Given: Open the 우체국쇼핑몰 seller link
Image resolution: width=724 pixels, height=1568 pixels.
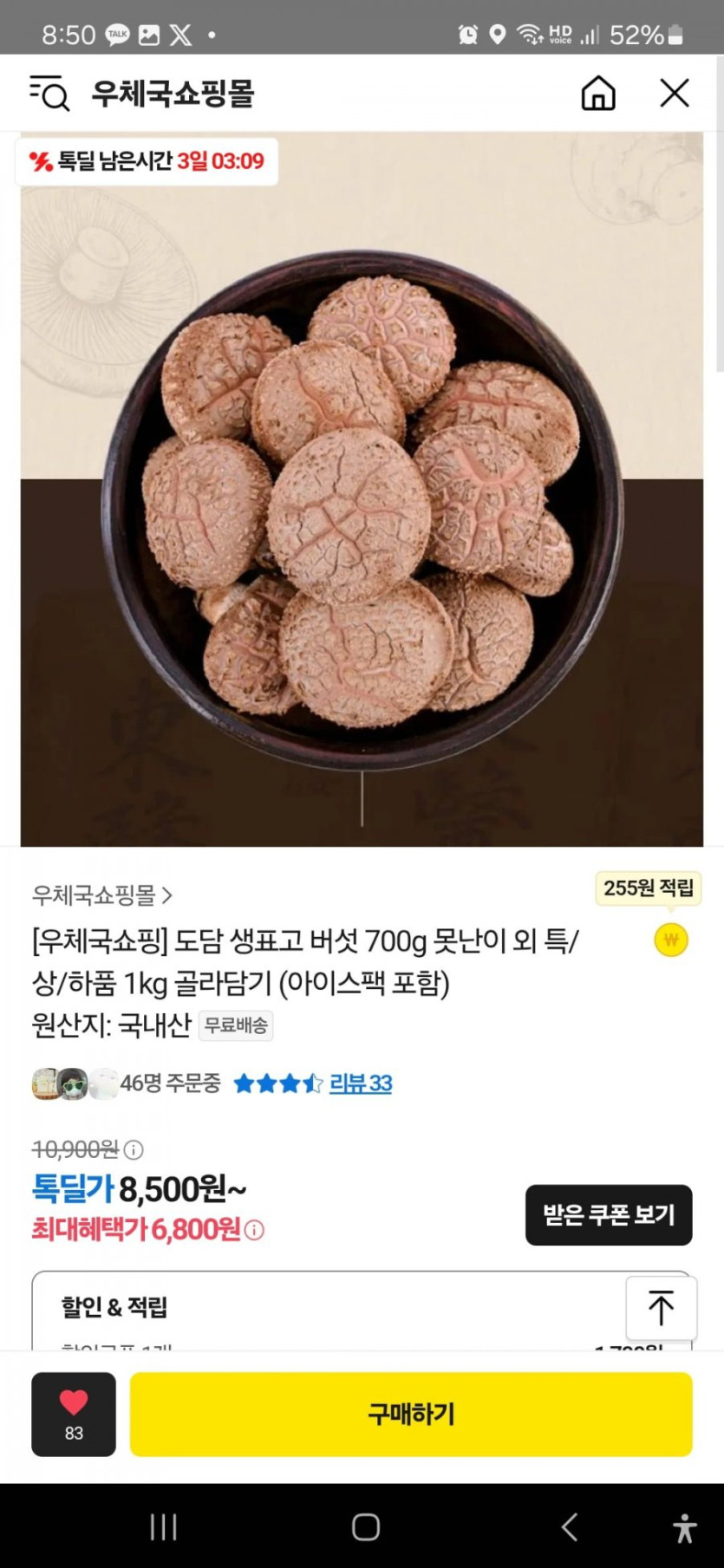Looking at the screenshot, I should [101, 895].
